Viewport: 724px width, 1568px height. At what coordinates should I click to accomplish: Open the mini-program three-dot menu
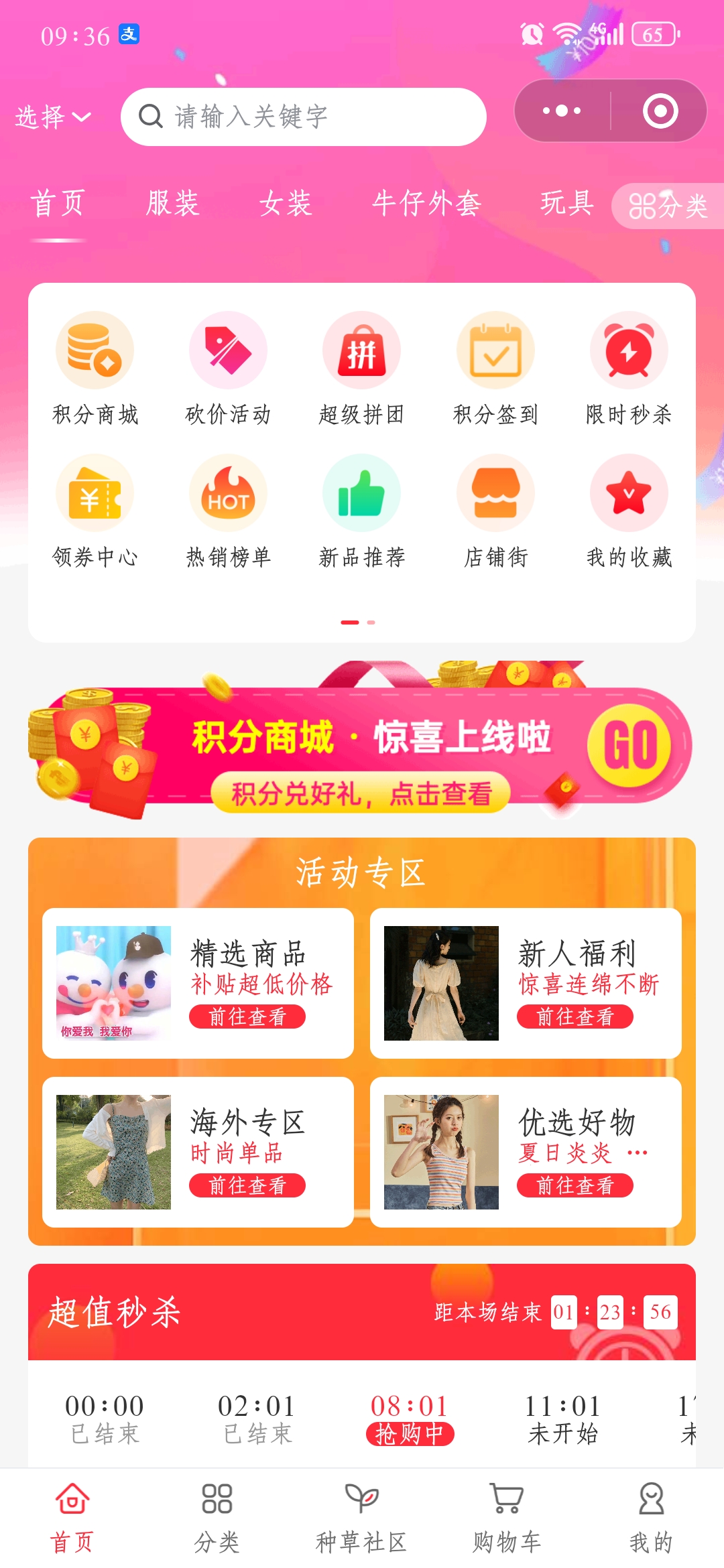click(562, 111)
